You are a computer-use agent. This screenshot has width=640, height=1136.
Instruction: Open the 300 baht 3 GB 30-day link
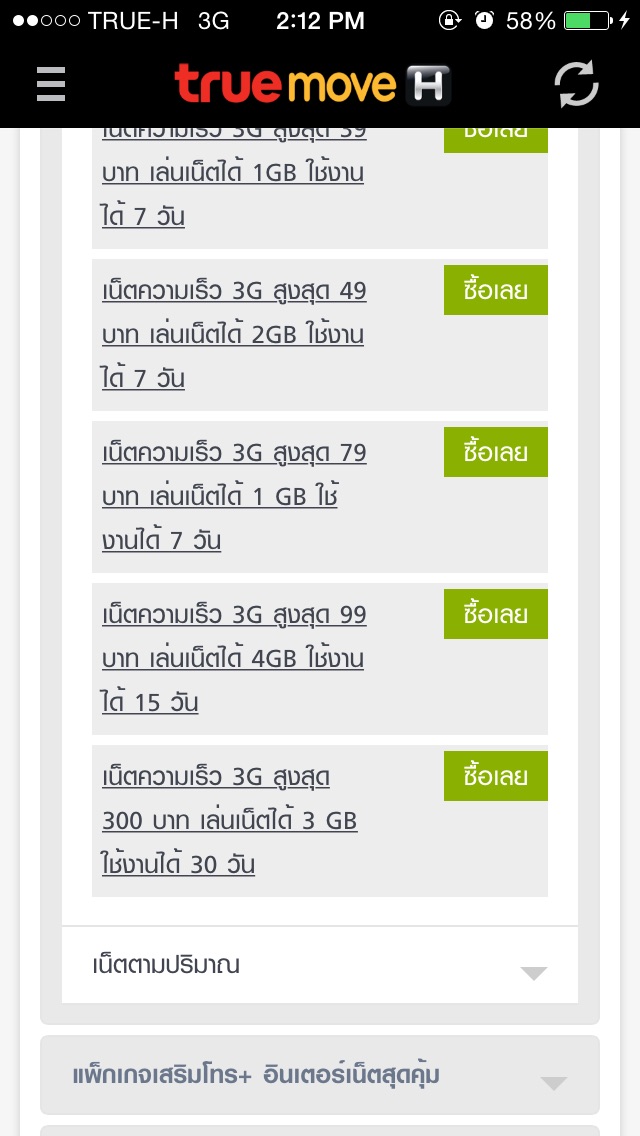pos(229,820)
